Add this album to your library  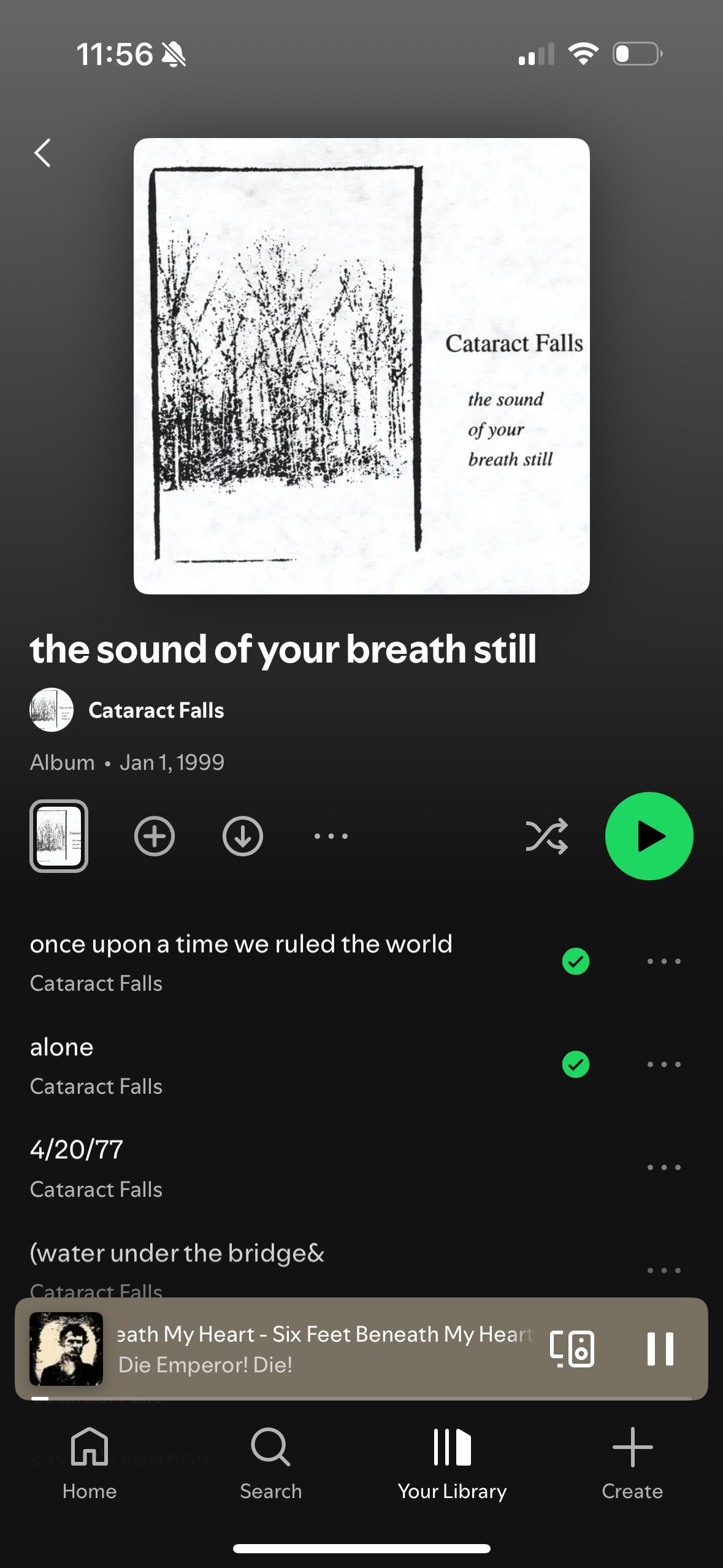tap(155, 836)
